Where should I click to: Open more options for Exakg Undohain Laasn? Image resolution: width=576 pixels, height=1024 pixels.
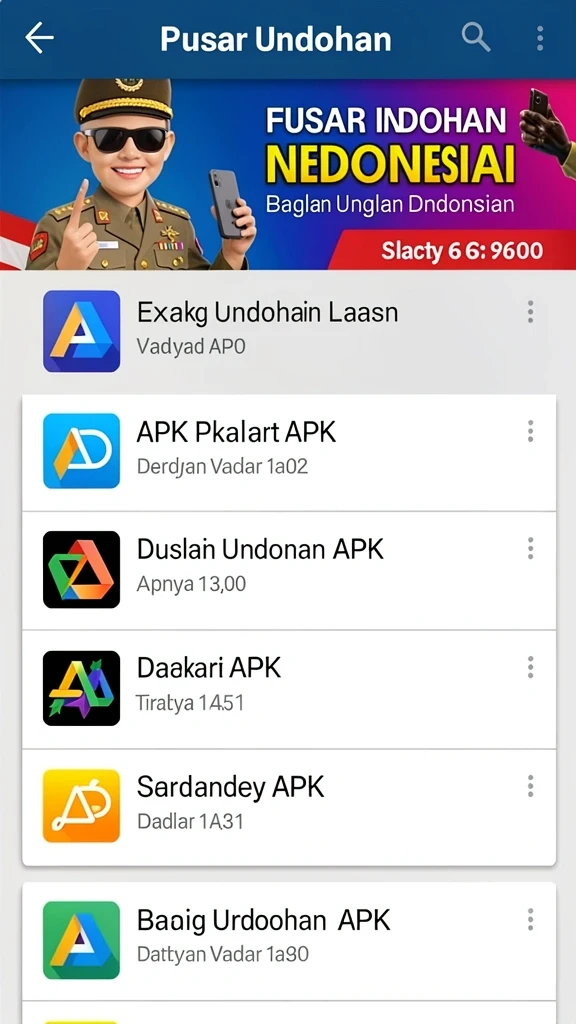pos(530,312)
